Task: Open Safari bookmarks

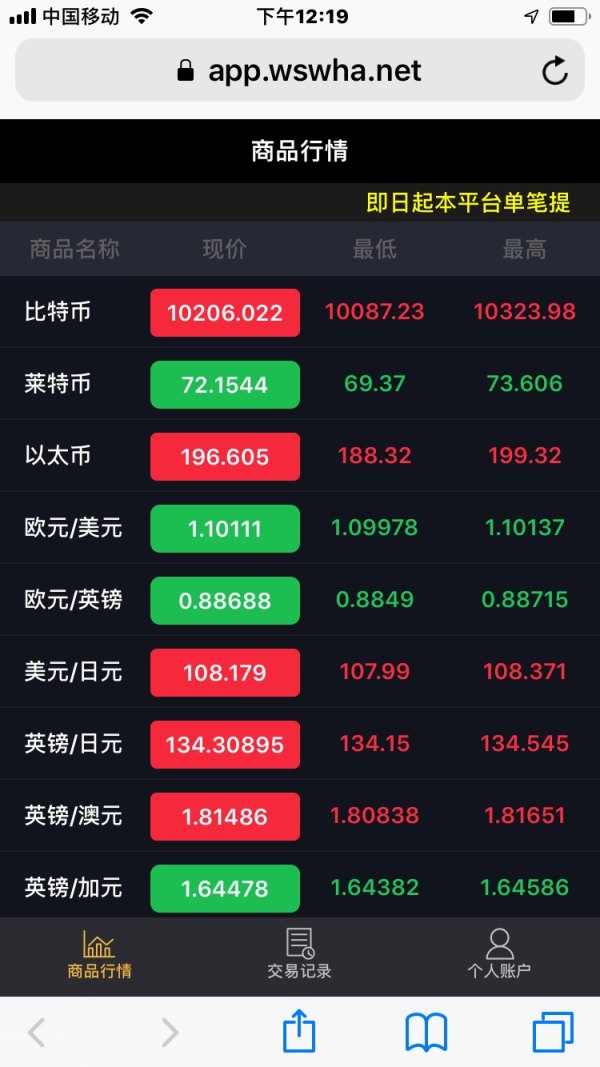Action: tap(426, 1031)
